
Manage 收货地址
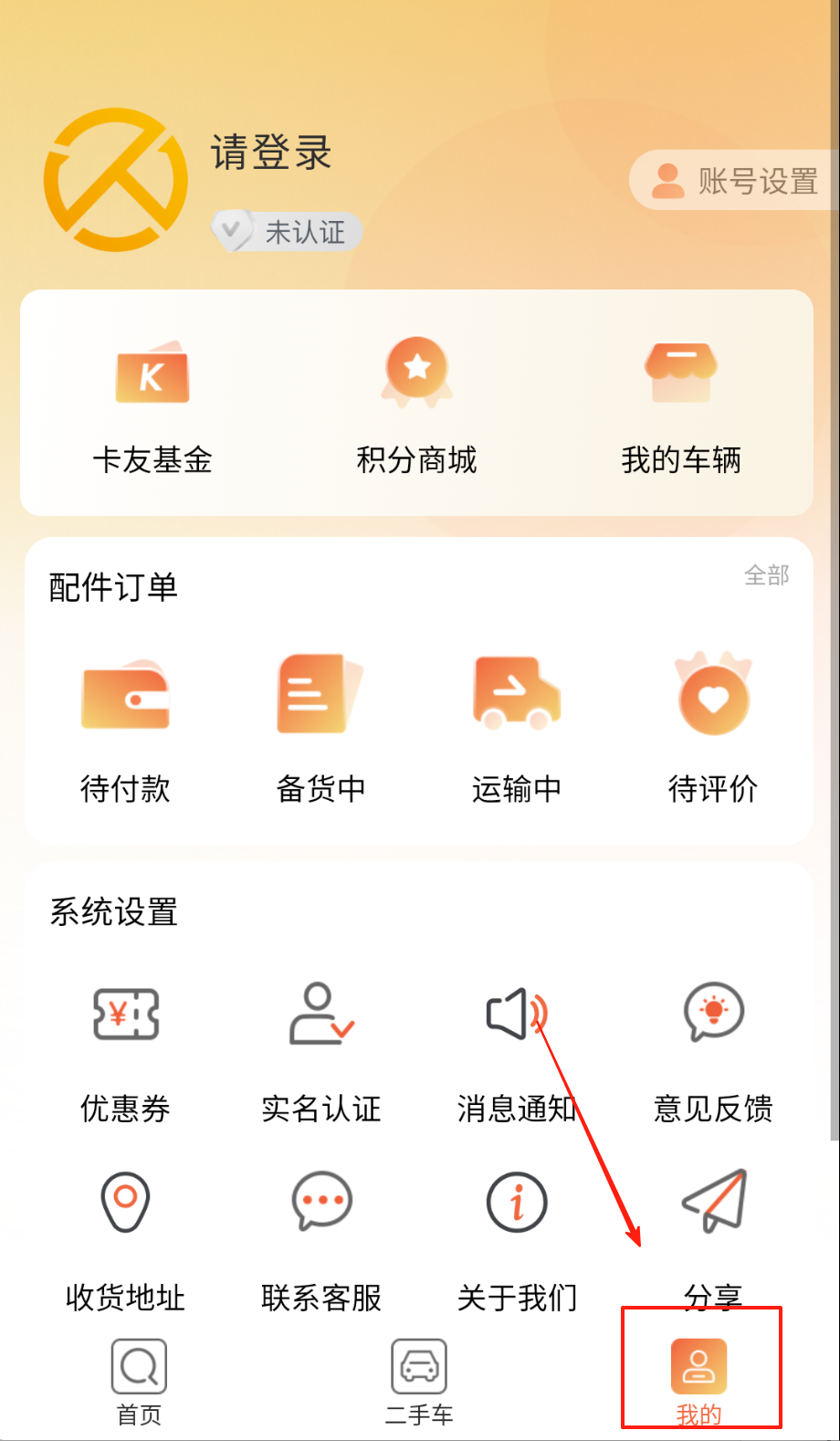pos(125,1237)
